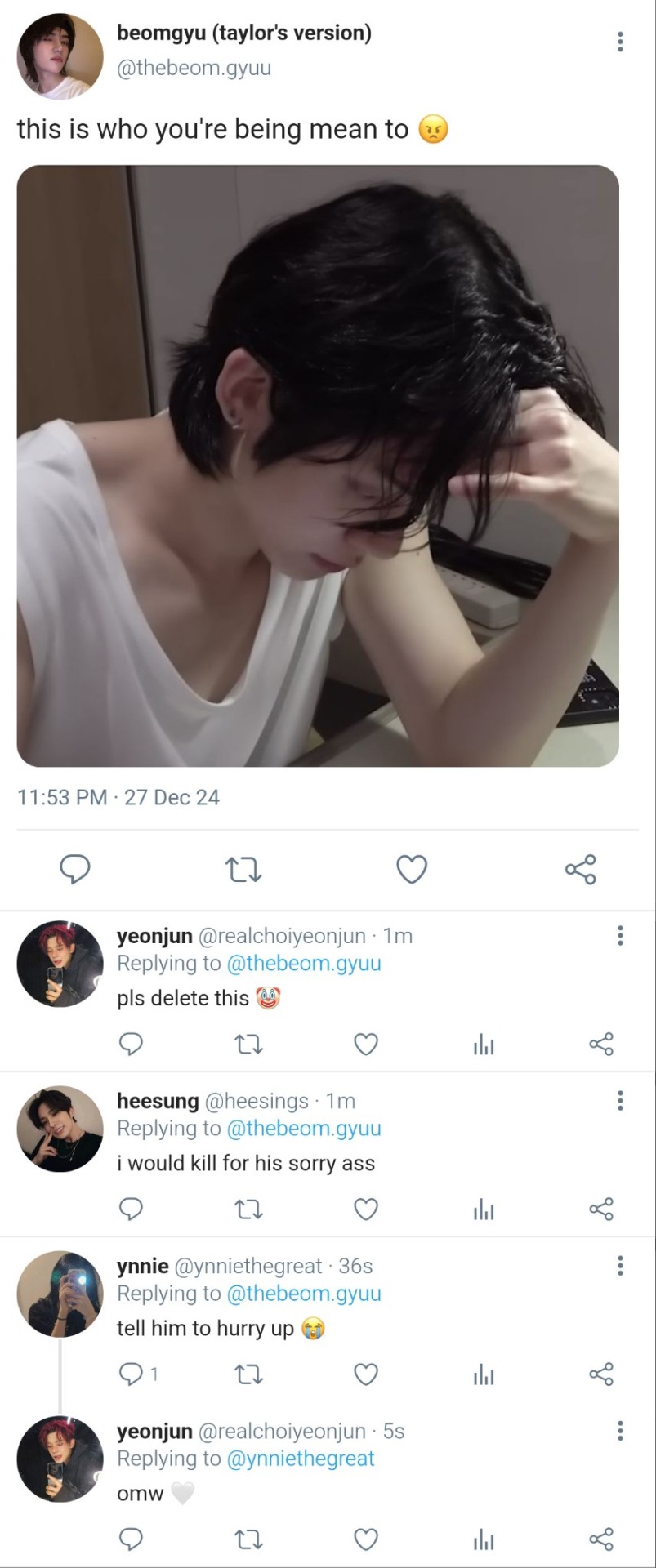Open beomgyu's profile picture
Image resolution: width=656 pixels, height=1568 pixels.
coord(60,56)
